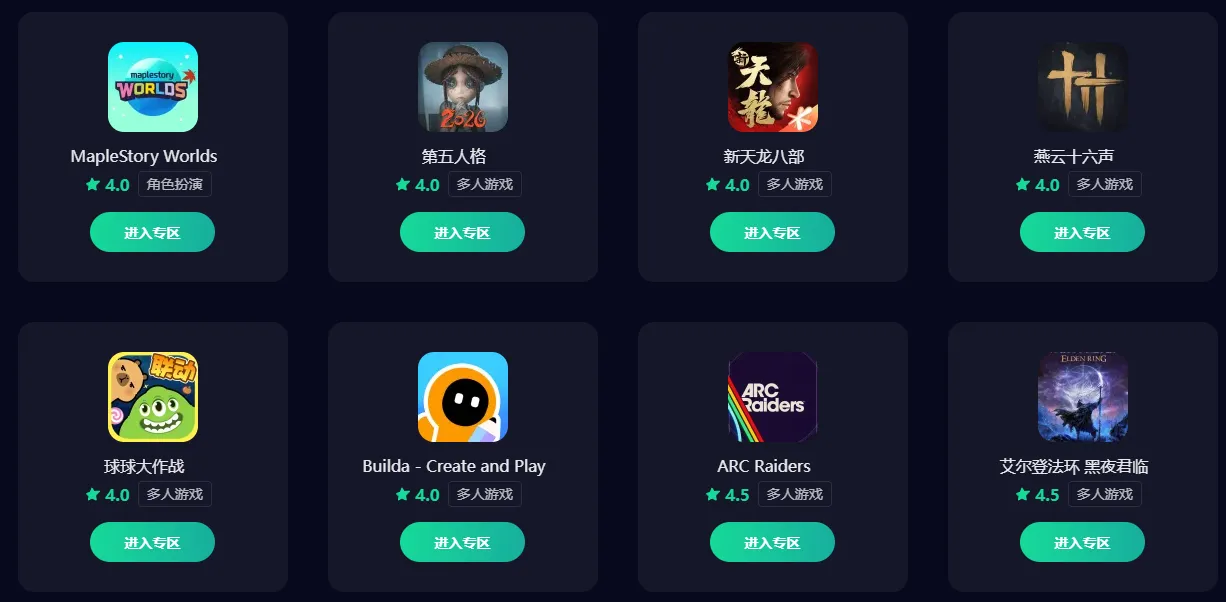
Task: Open the 新天龙八部 zone button
Action: coord(772,232)
